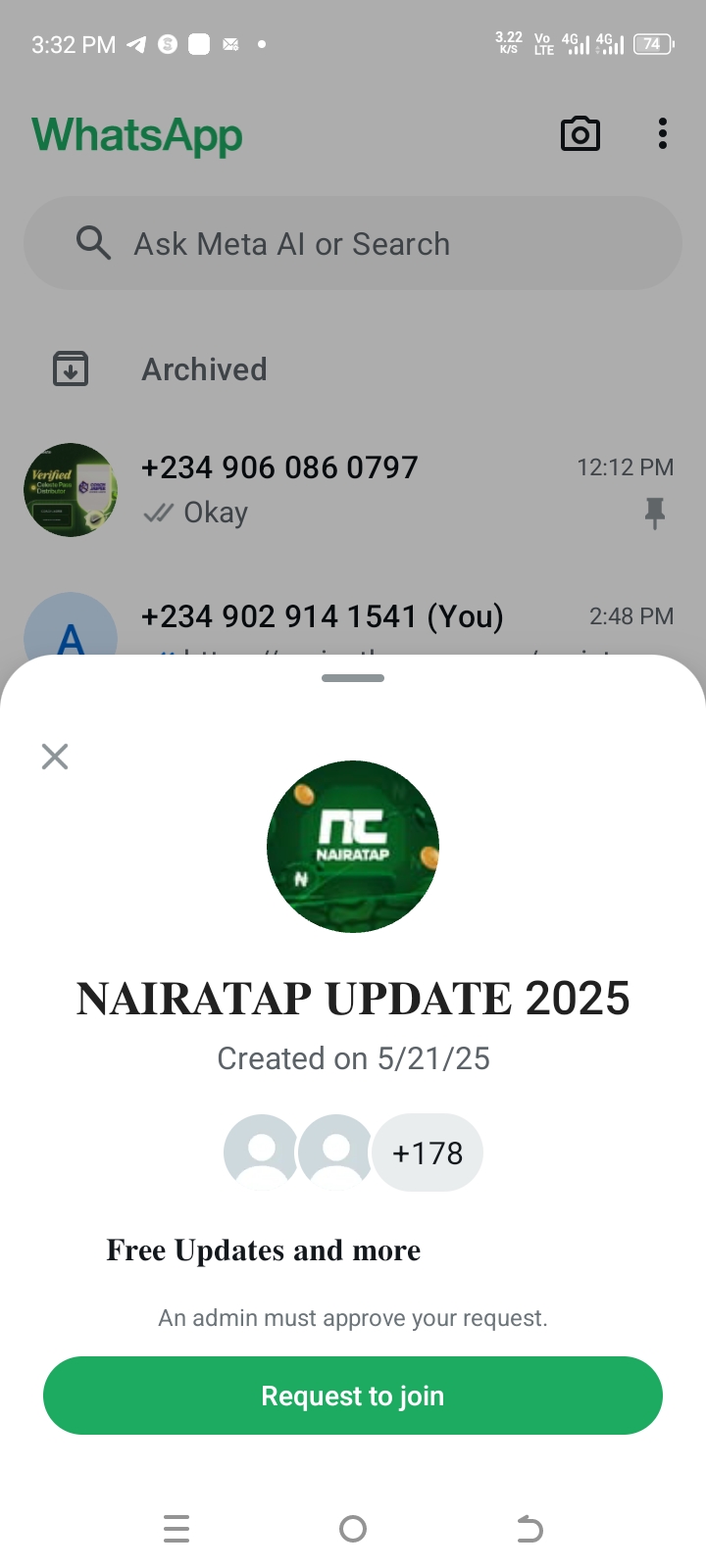The image size is (706, 1568).
Task: Tap the Ask Meta AI or Search box
Action: click(353, 244)
